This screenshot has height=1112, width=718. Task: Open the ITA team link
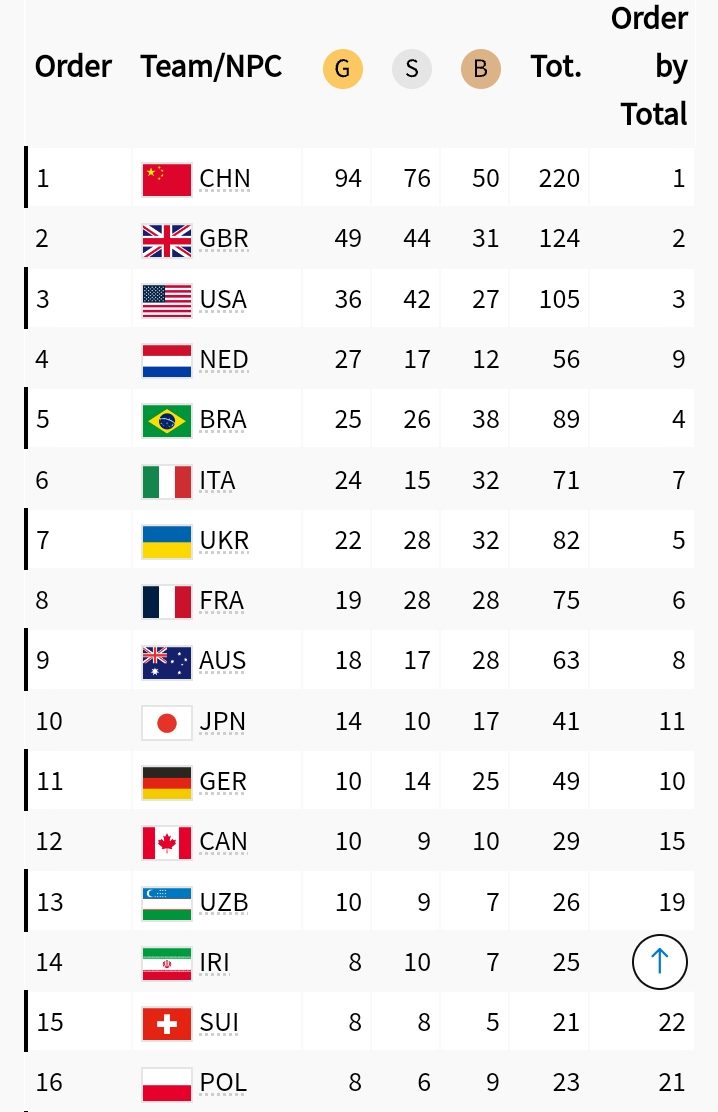(x=217, y=480)
